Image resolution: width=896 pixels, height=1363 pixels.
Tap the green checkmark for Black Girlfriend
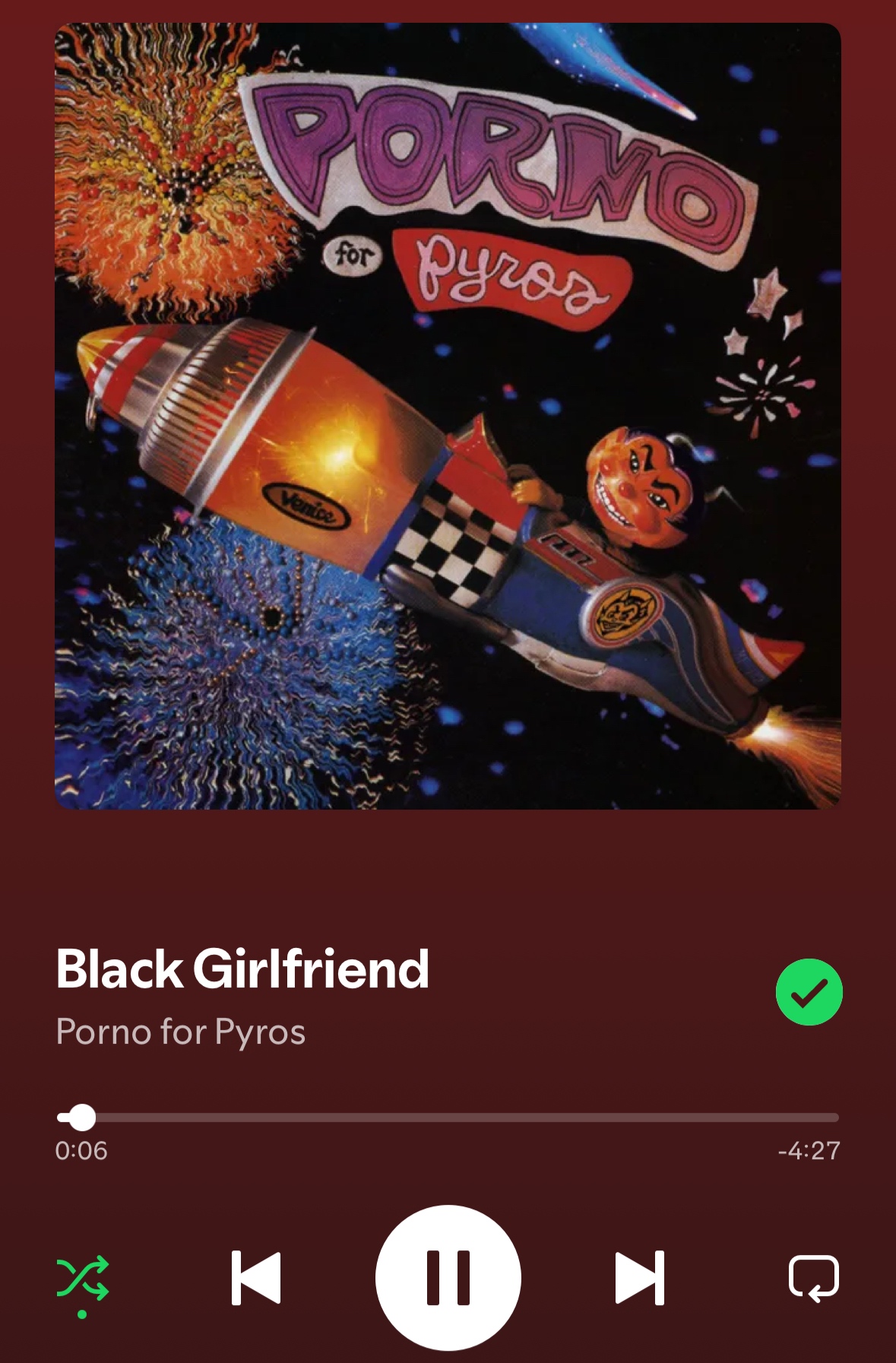pos(809,992)
